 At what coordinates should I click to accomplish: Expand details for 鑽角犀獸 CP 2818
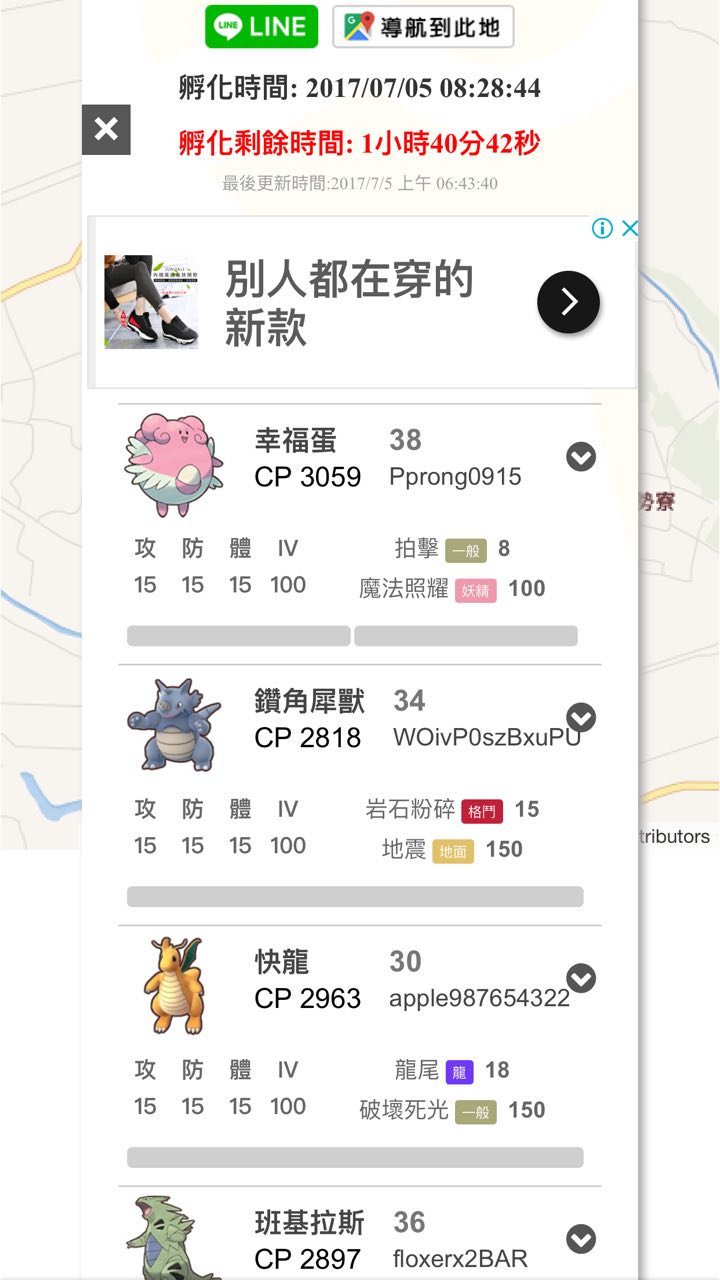coord(581,717)
